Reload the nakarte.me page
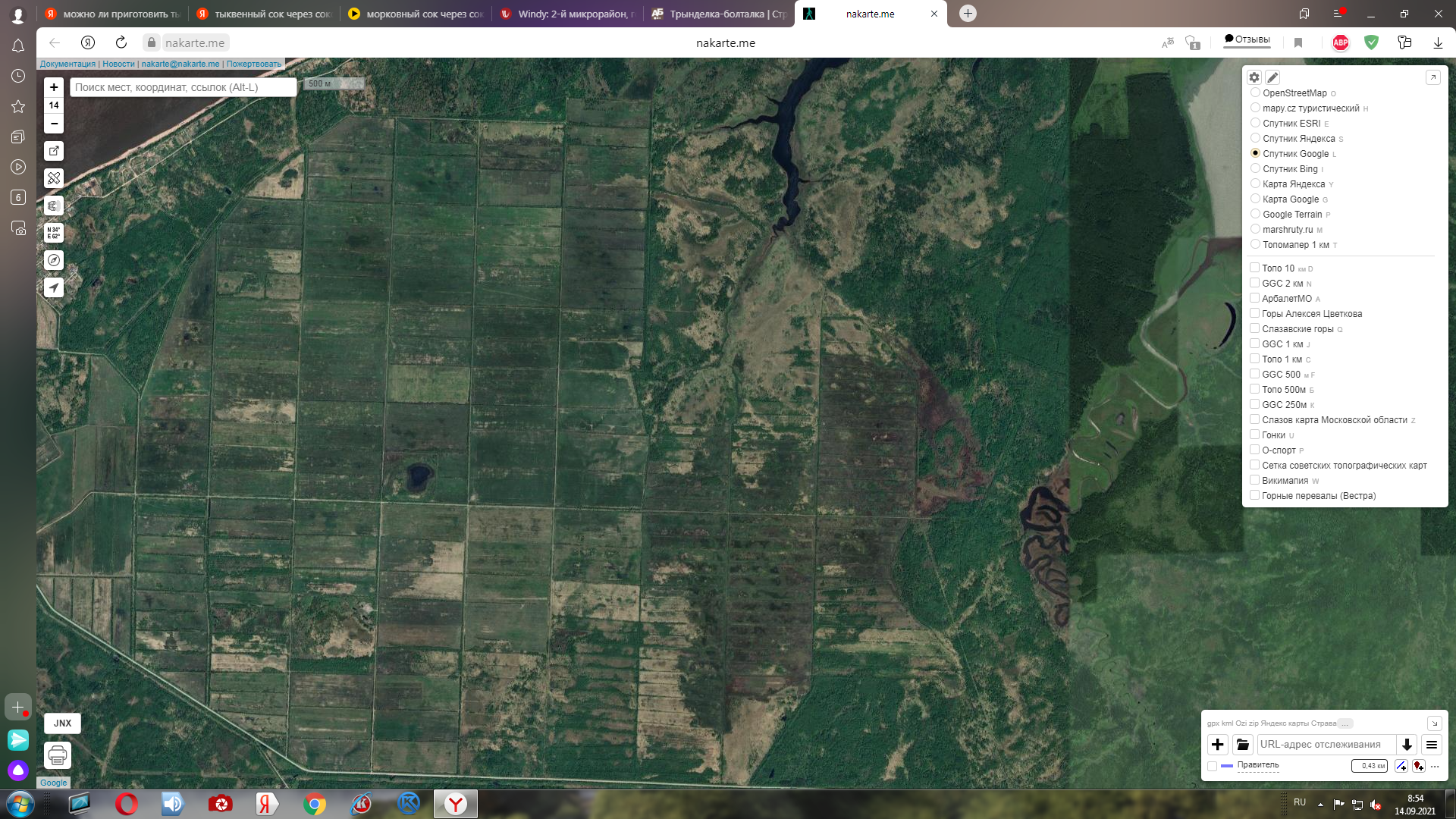Image resolution: width=1456 pixels, height=819 pixels. click(x=121, y=42)
